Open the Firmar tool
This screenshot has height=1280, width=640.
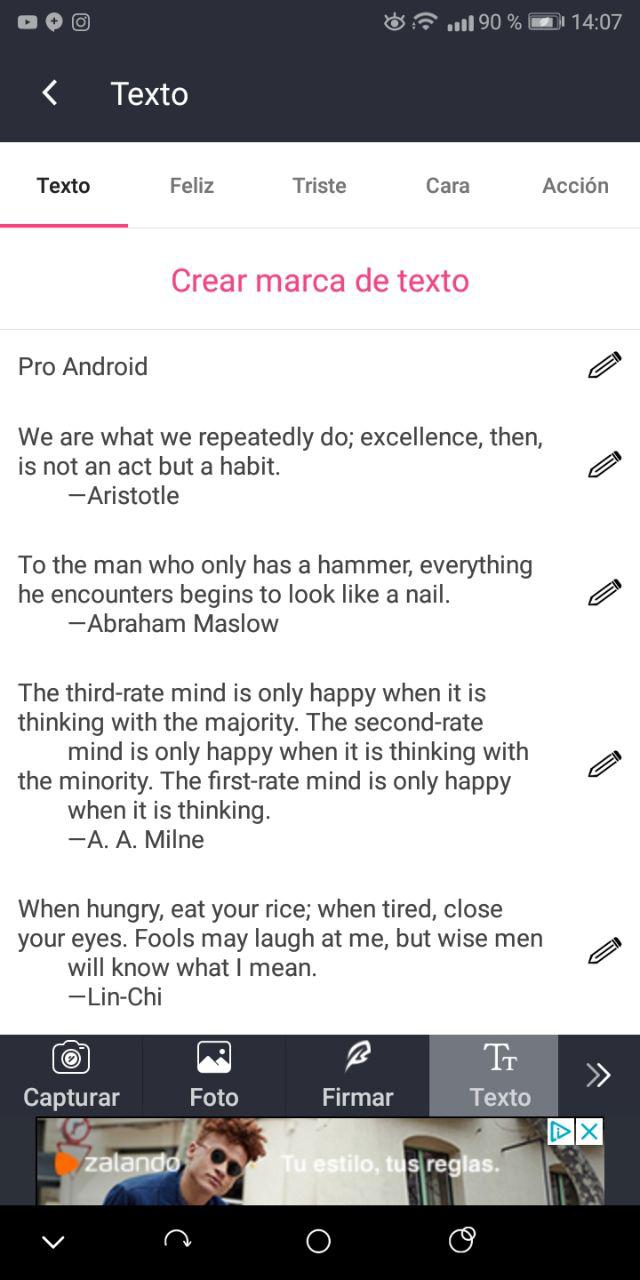[357, 1075]
